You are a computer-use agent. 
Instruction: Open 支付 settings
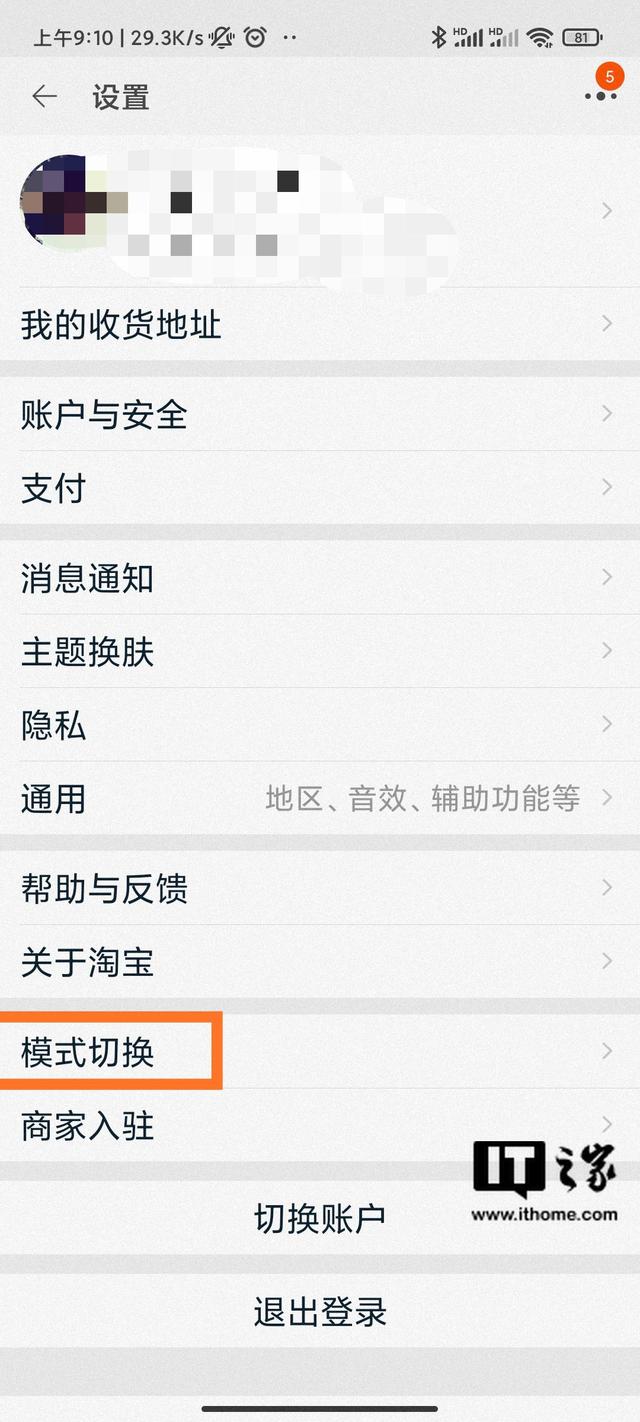(320, 489)
